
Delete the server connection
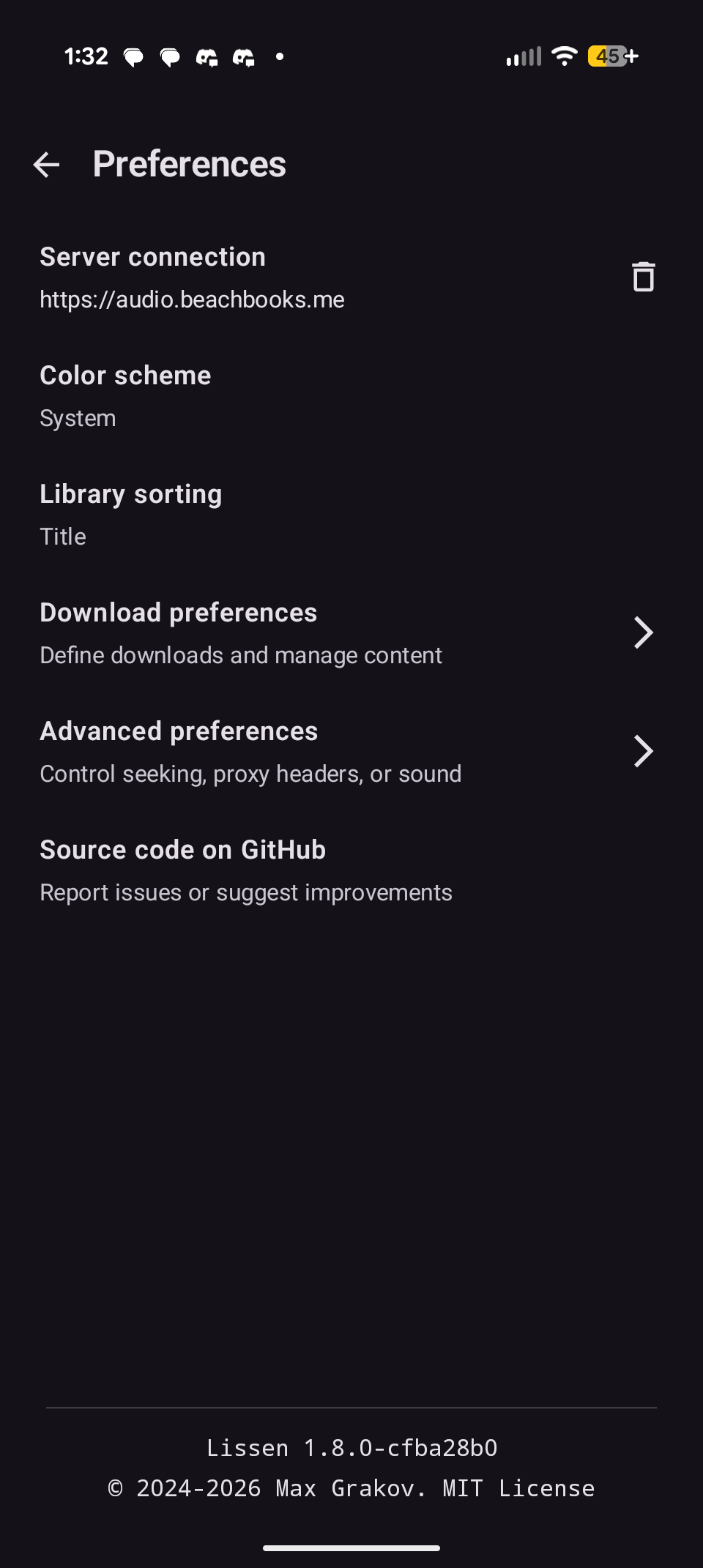click(x=643, y=277)
